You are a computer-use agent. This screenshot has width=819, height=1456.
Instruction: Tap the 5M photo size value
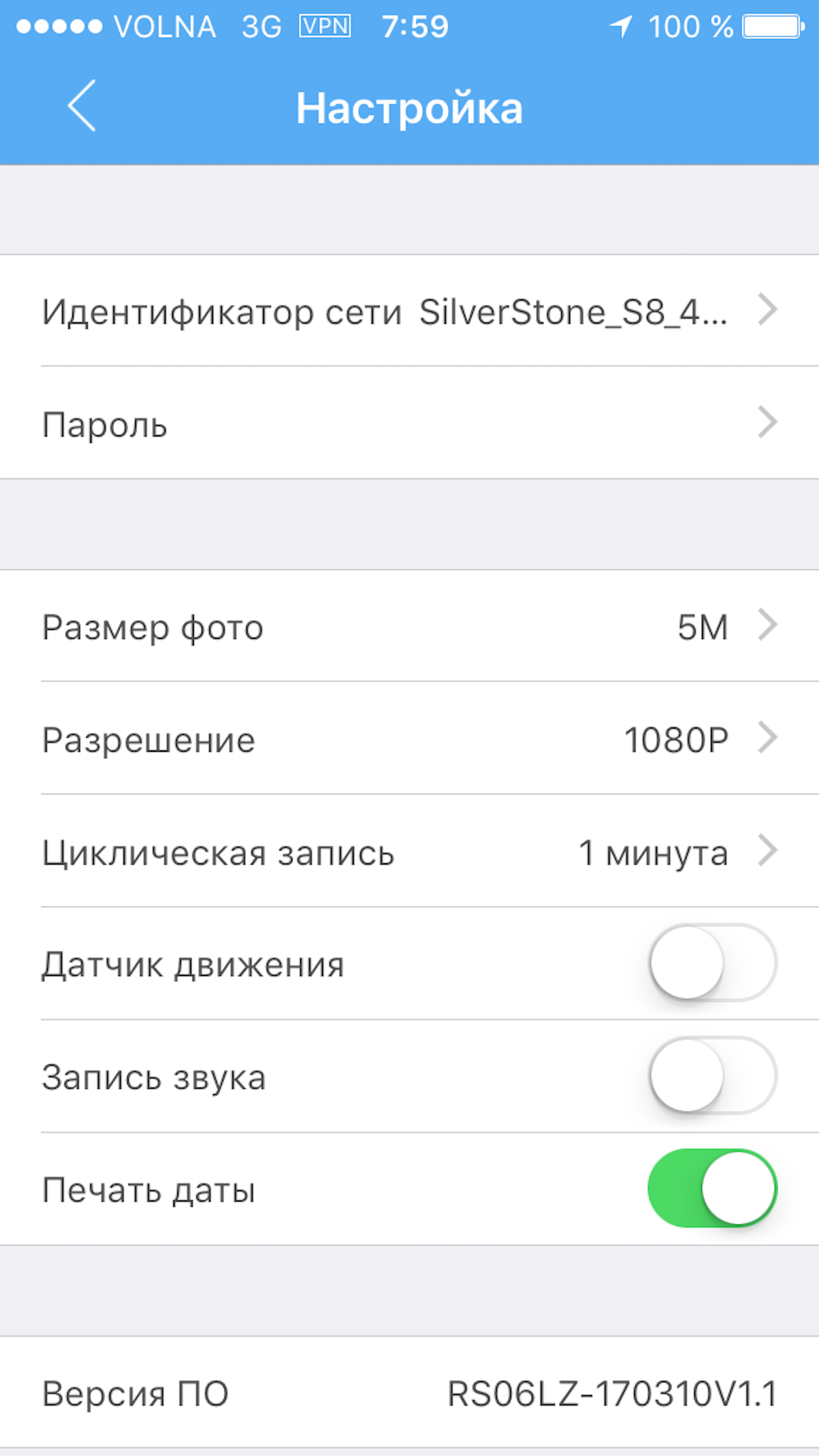pyautogui.click(x=704, y=627)
